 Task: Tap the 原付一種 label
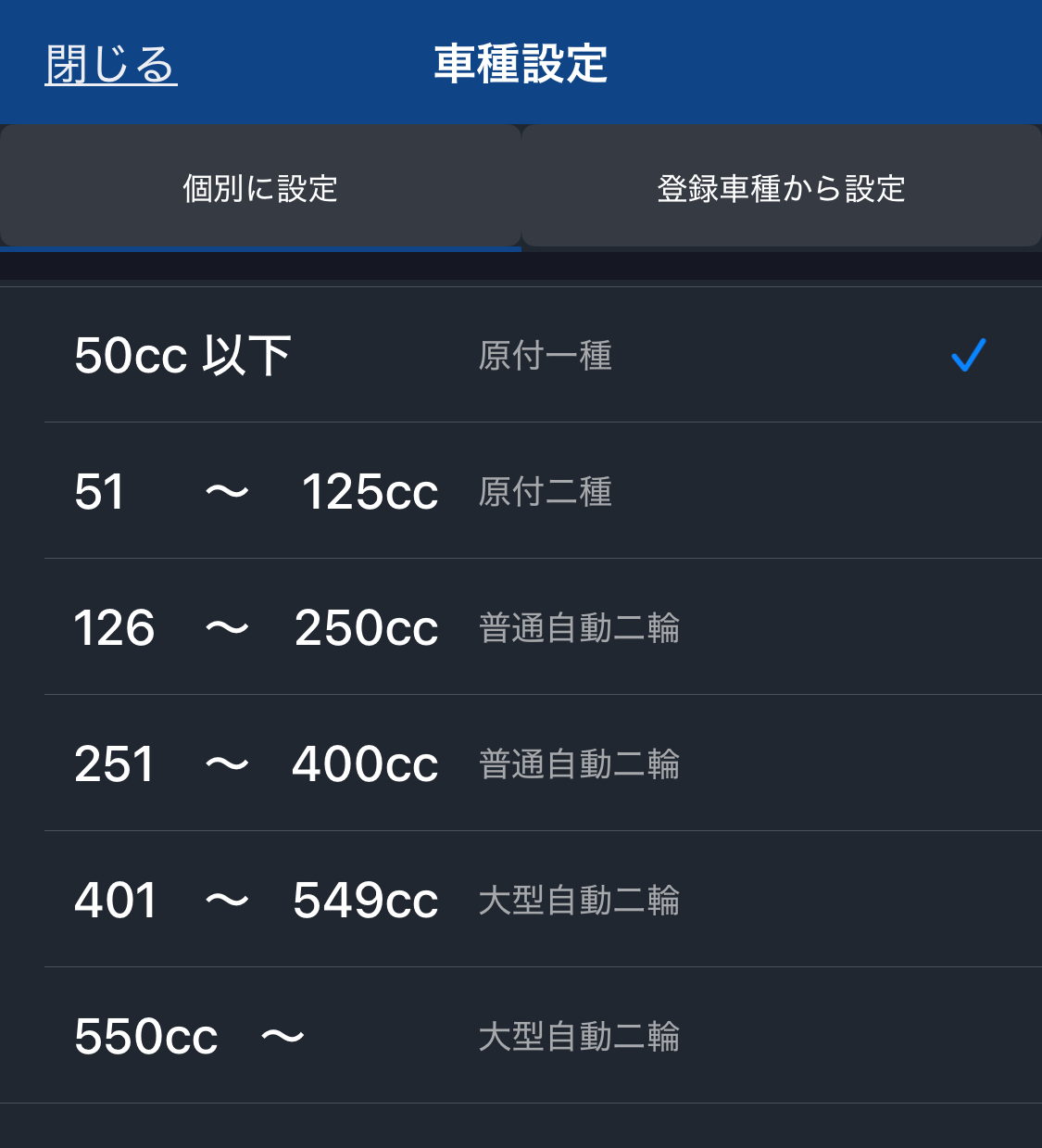pos(546,356)
